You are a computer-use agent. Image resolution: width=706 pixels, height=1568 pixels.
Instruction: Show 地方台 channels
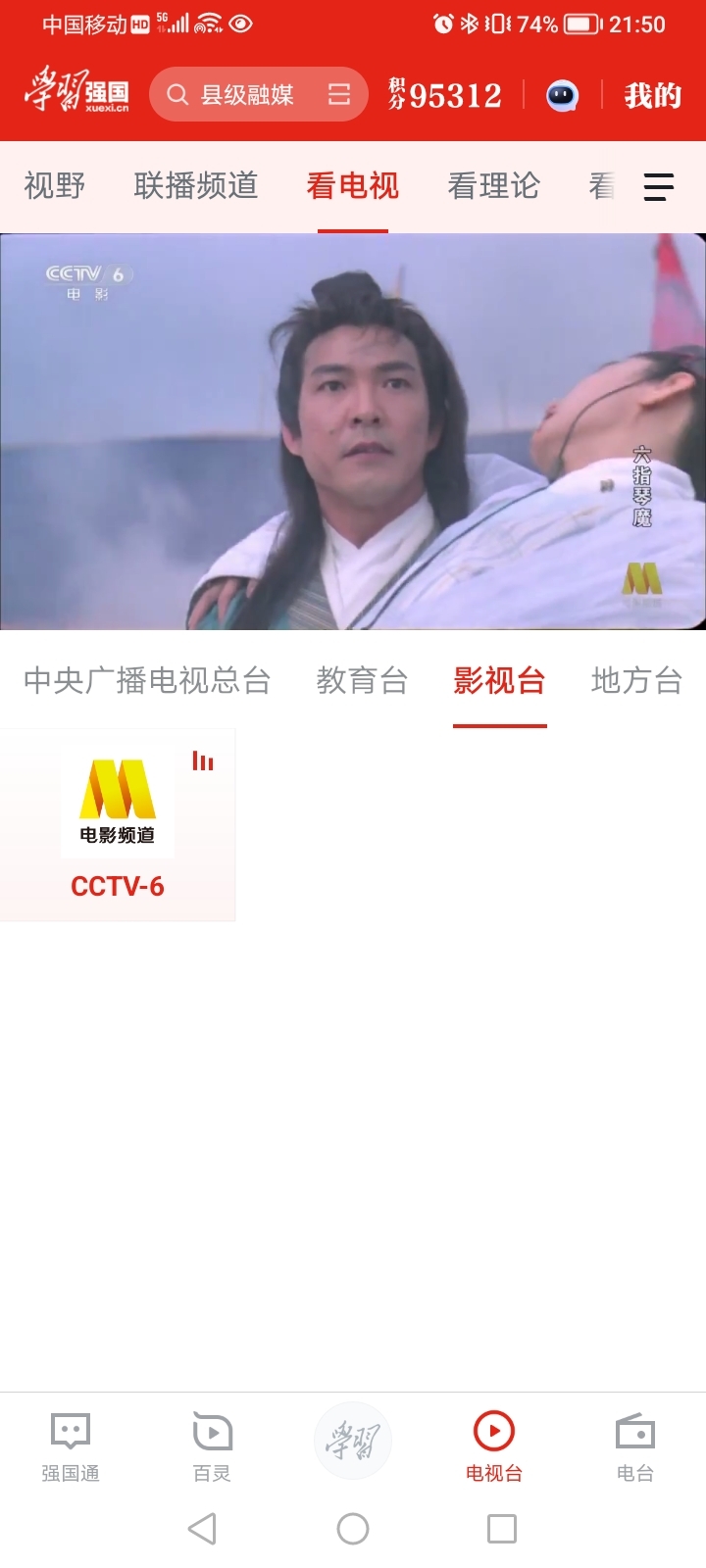(636, 681)
